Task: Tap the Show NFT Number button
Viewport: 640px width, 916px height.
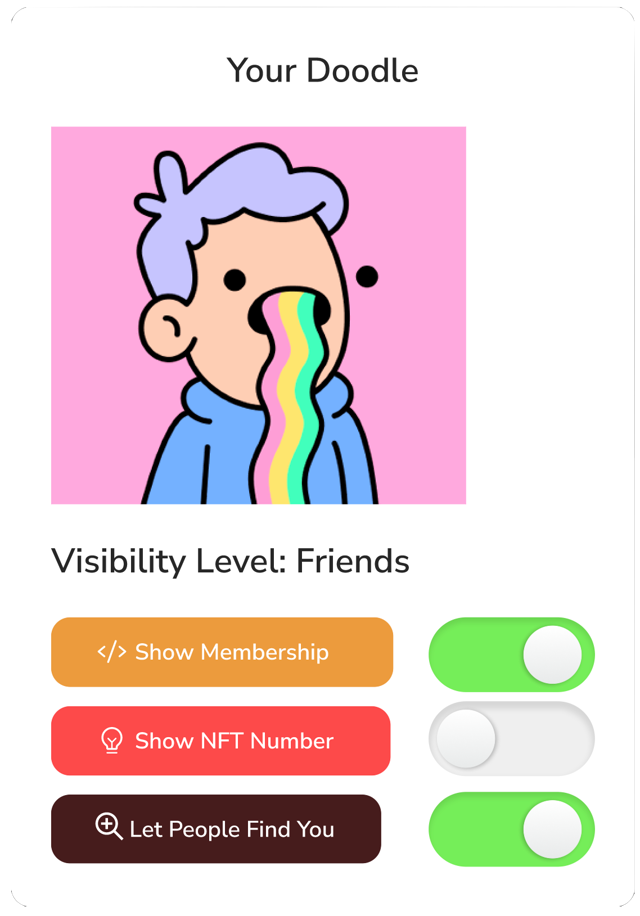Action: click(220, 741)
